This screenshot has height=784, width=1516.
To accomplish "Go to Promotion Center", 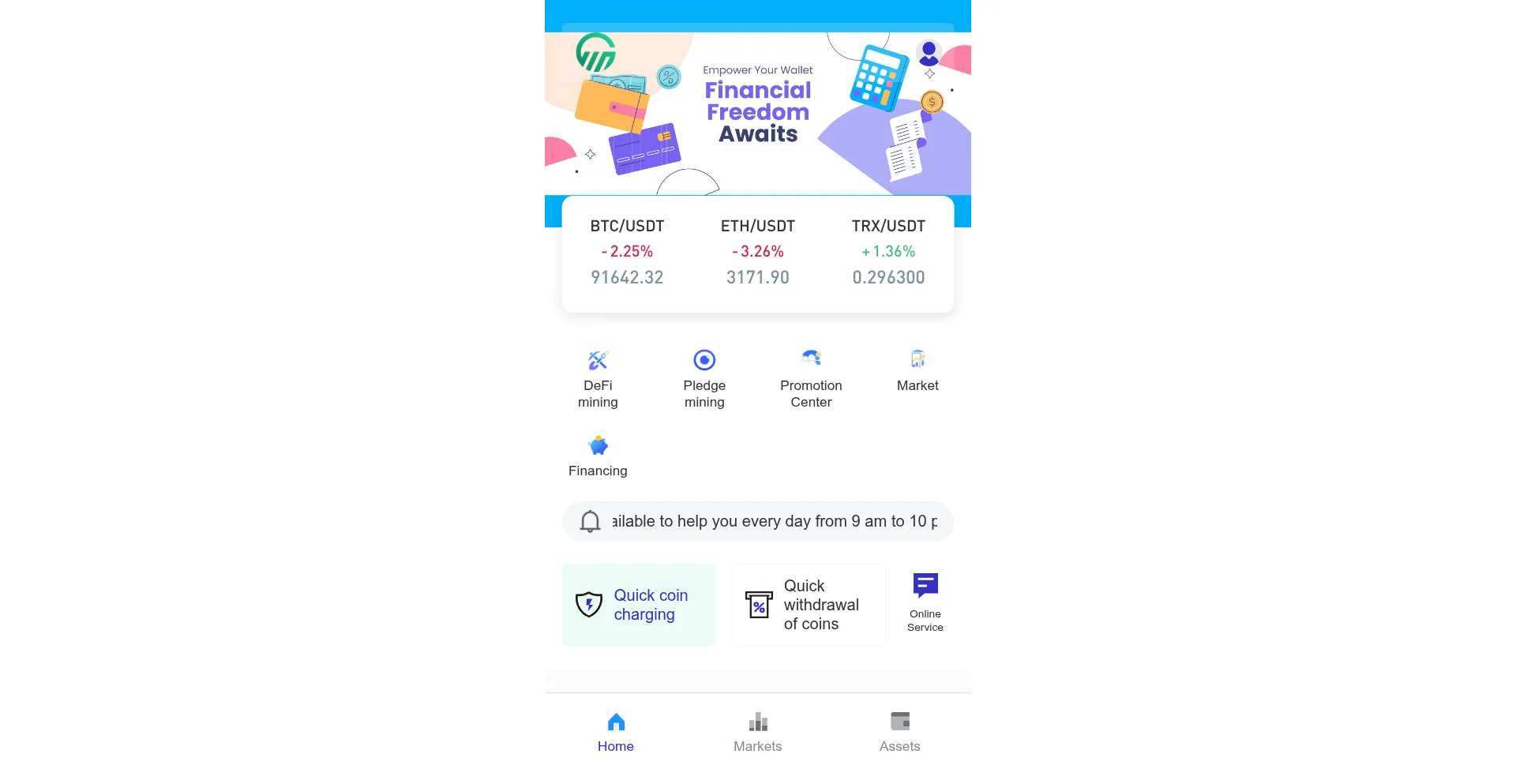I will coord(811,378).
